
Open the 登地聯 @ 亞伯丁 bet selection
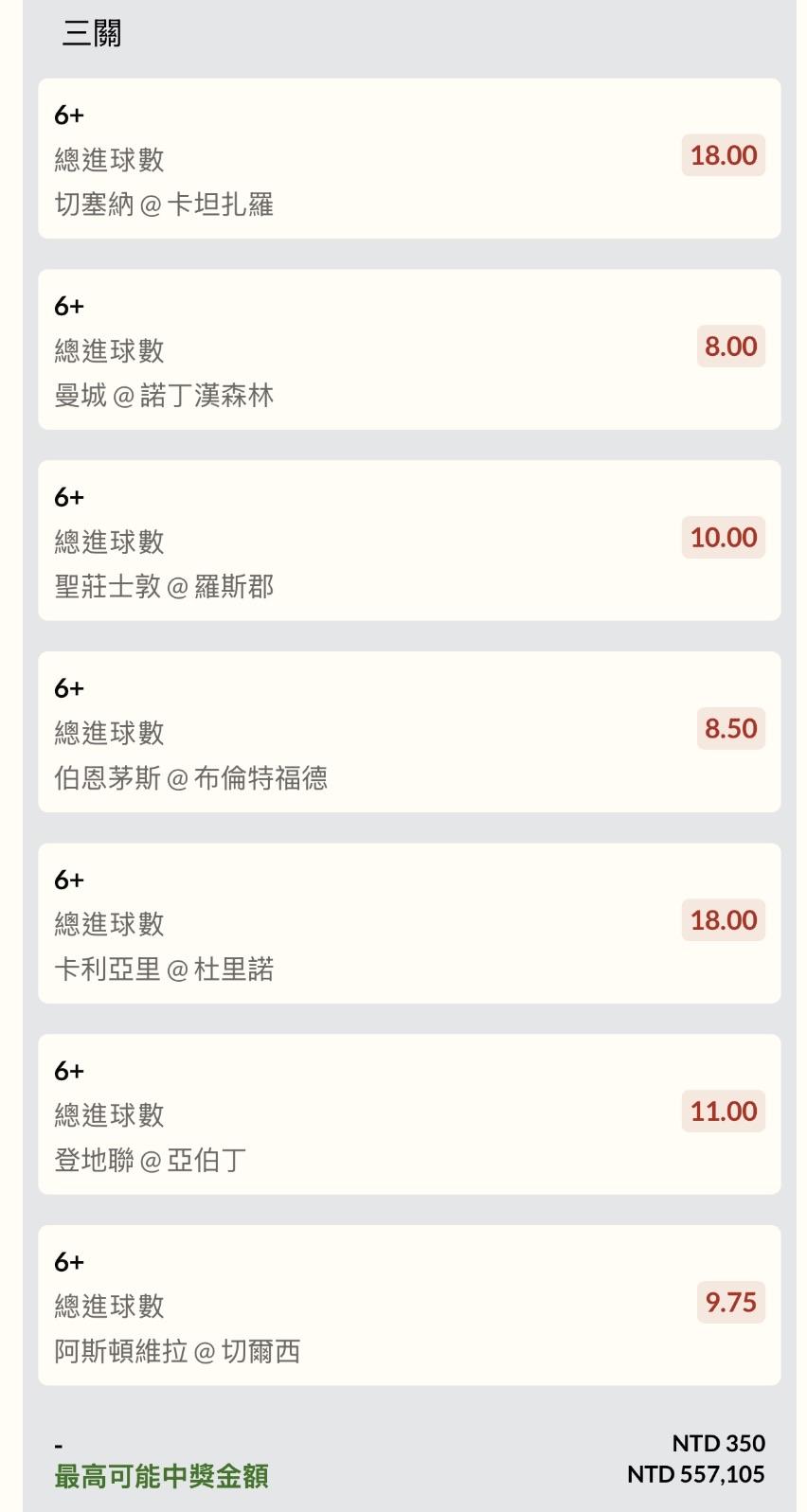point(408,1114)
